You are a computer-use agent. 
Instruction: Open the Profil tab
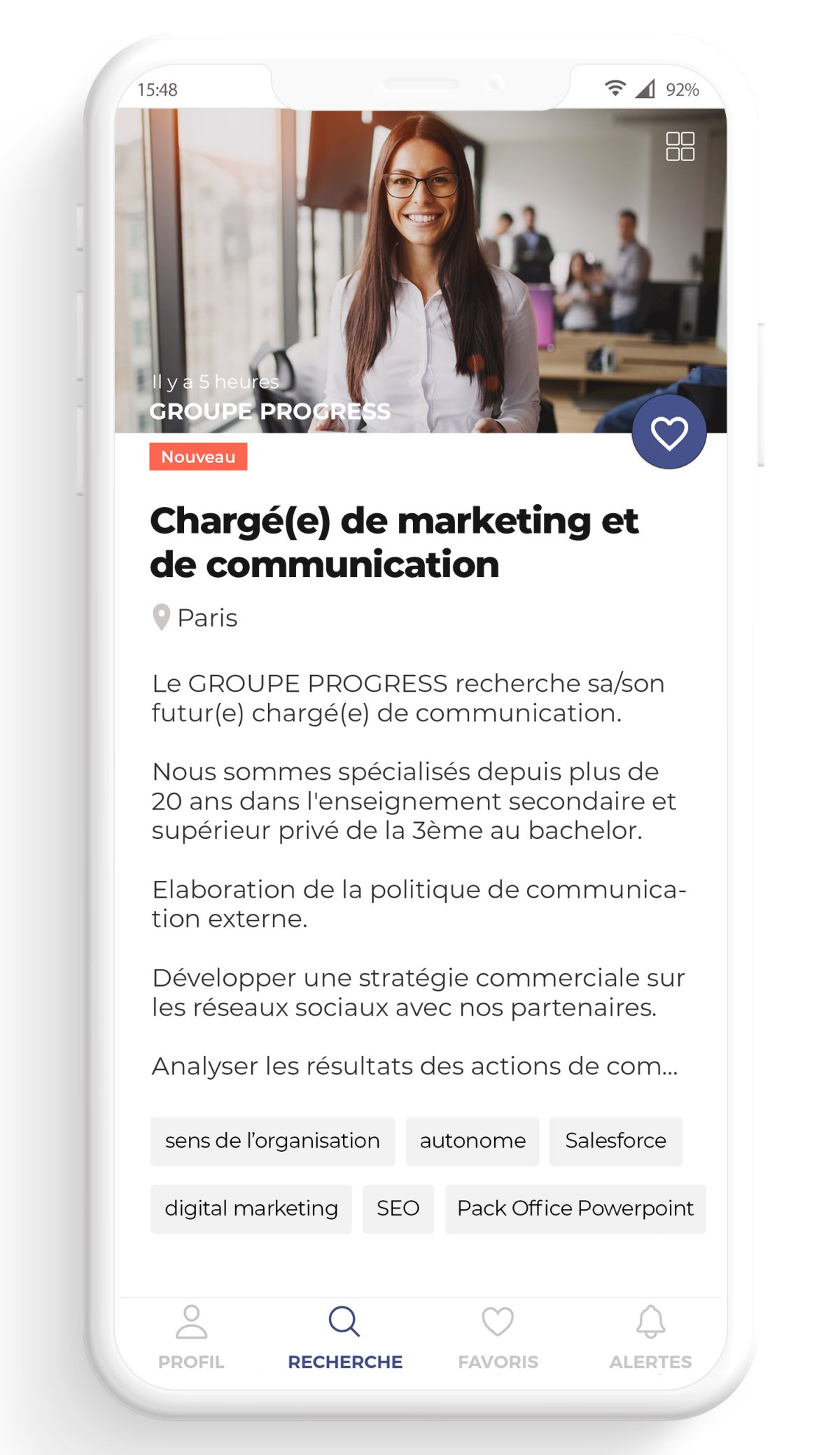[x=191, y=1336]
